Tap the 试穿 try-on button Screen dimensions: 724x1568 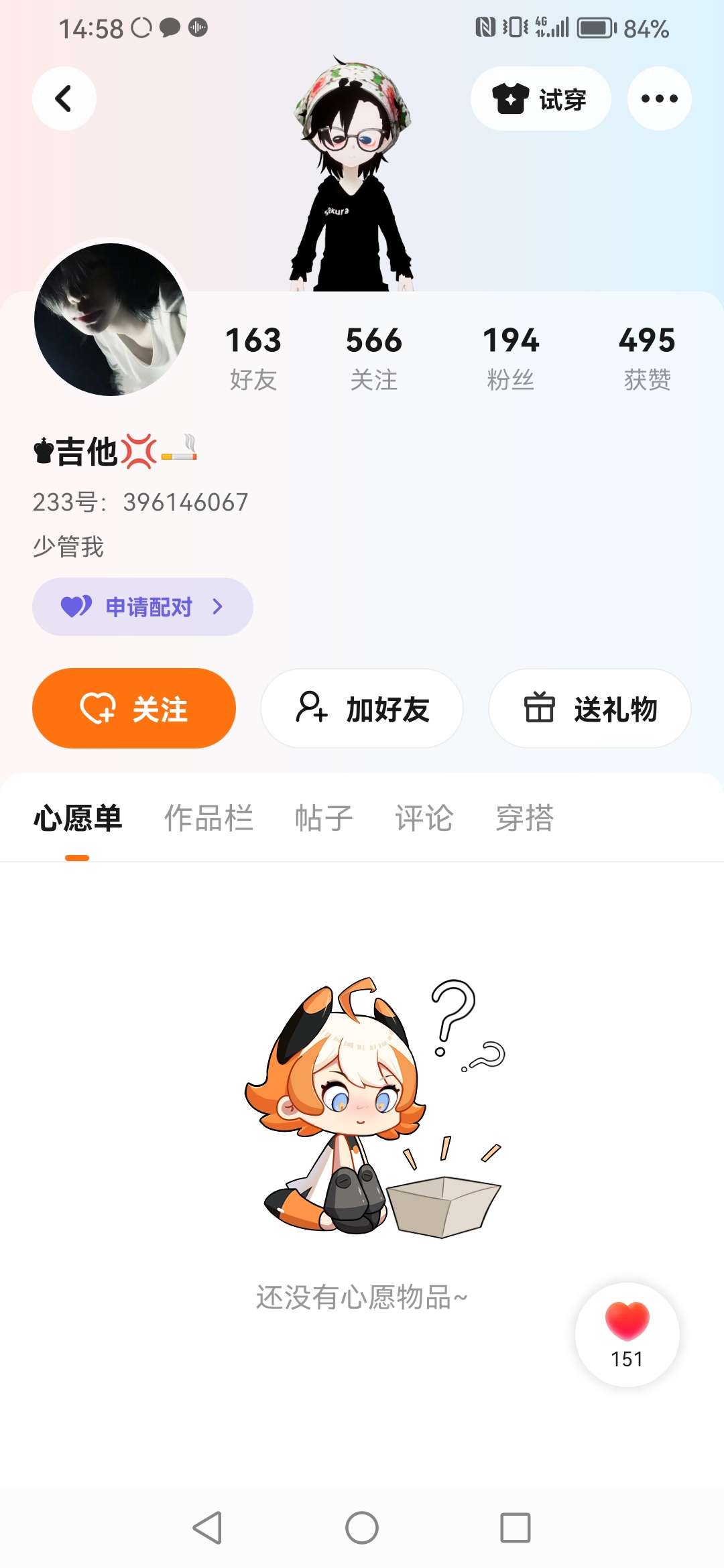point(540,99)
